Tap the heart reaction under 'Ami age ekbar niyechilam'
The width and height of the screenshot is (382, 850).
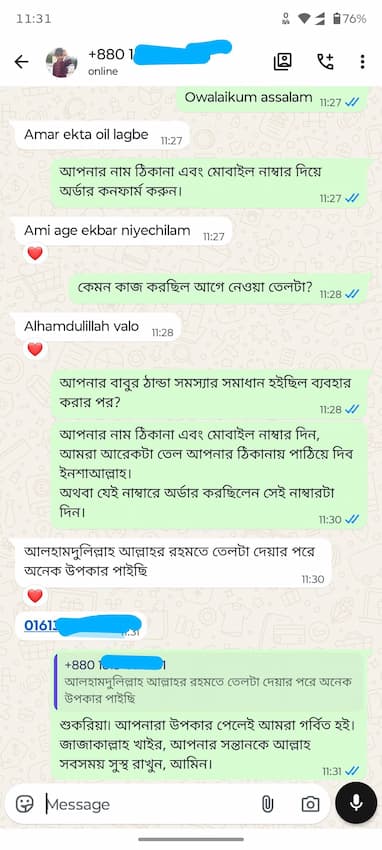35,253
